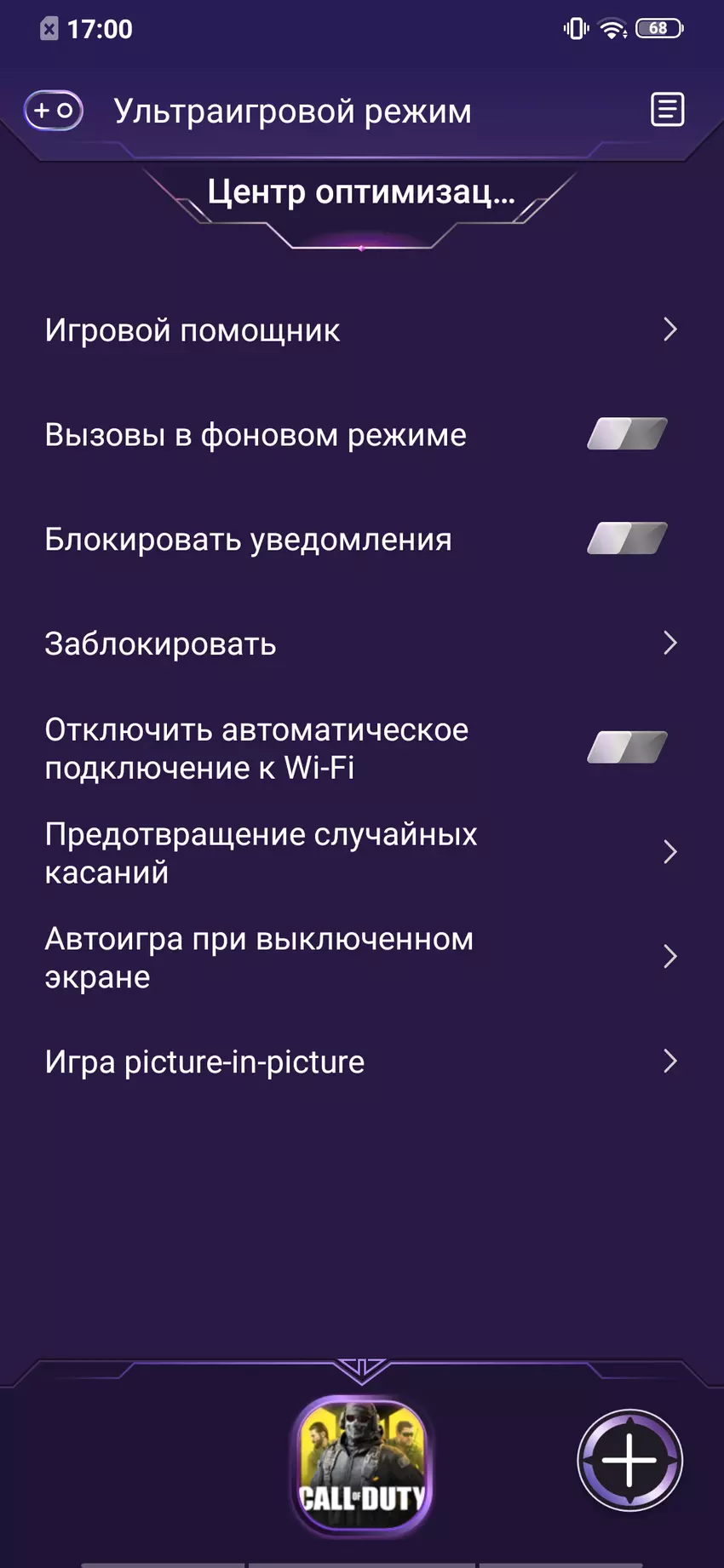Open the Ultra Game Mode settings icon
This screenshot has width=724, height=1568.
pos(53,110)
